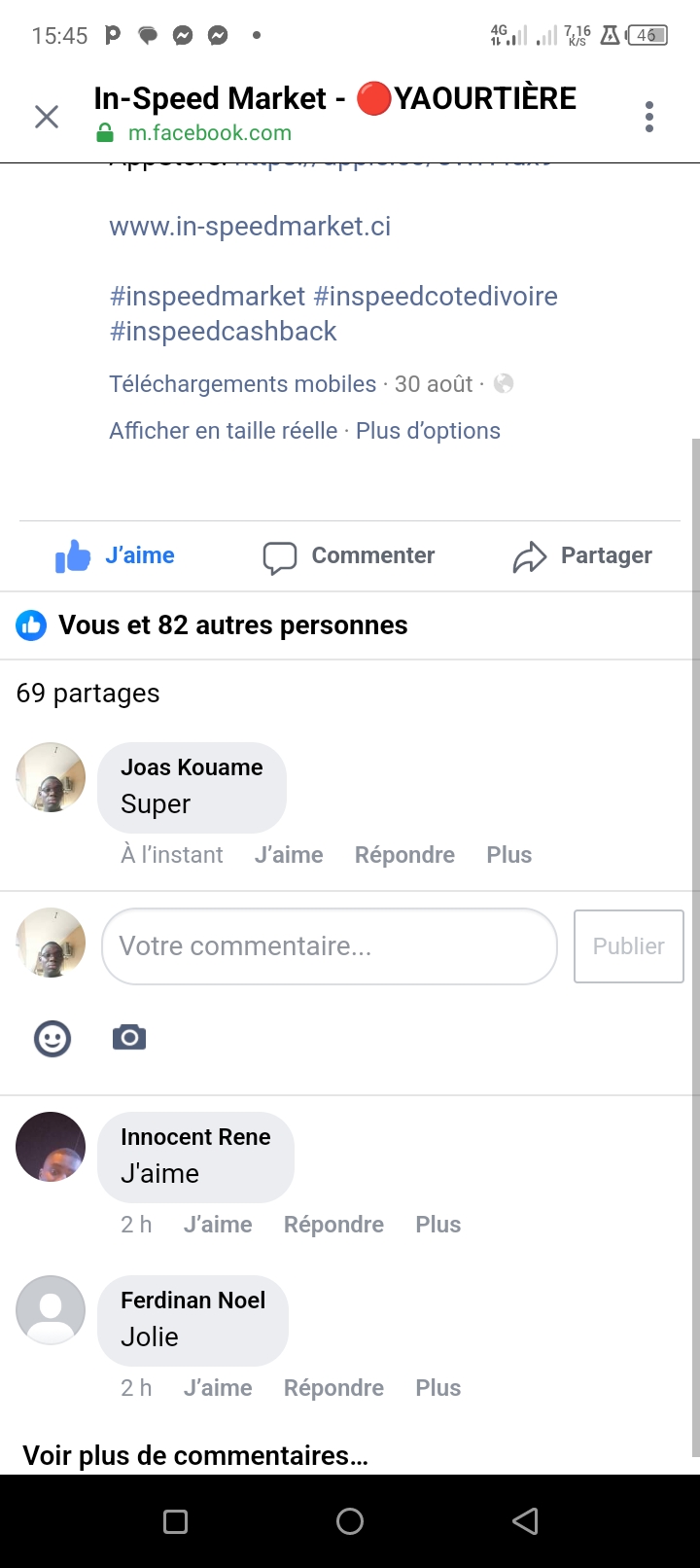The image size is (700, 1568).
Task: Open the emoji picker
Action: pyautogui.click(x=52, y=1038)
